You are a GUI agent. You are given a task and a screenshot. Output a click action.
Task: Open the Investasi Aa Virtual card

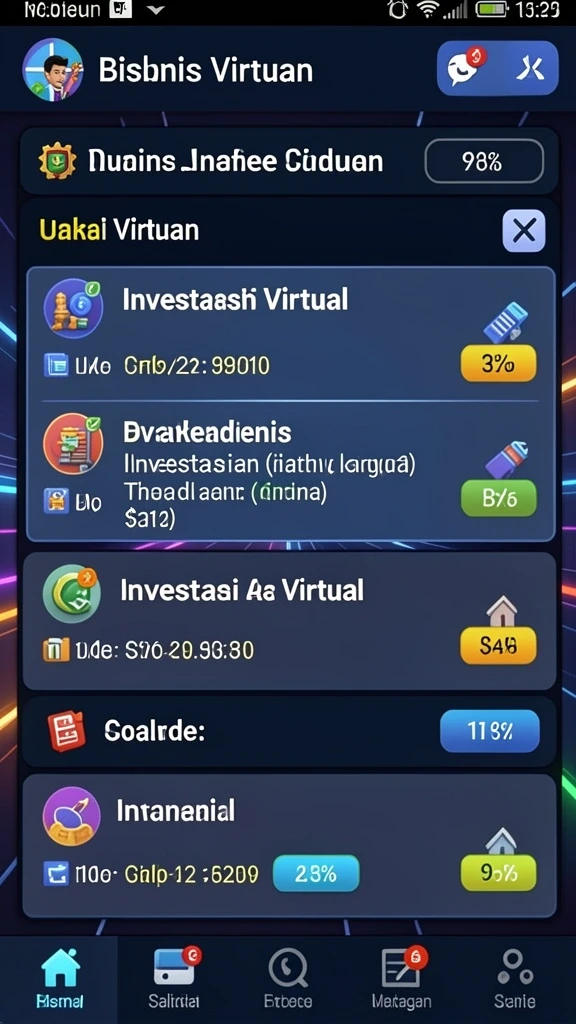point(289,620)
